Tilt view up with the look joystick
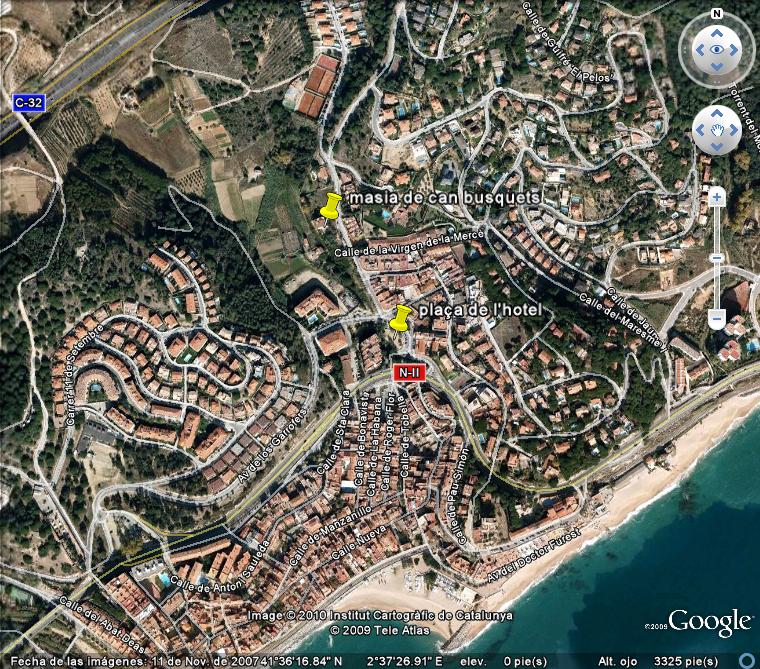The width and height of the screenshot is (760, 669). point(717,33)
